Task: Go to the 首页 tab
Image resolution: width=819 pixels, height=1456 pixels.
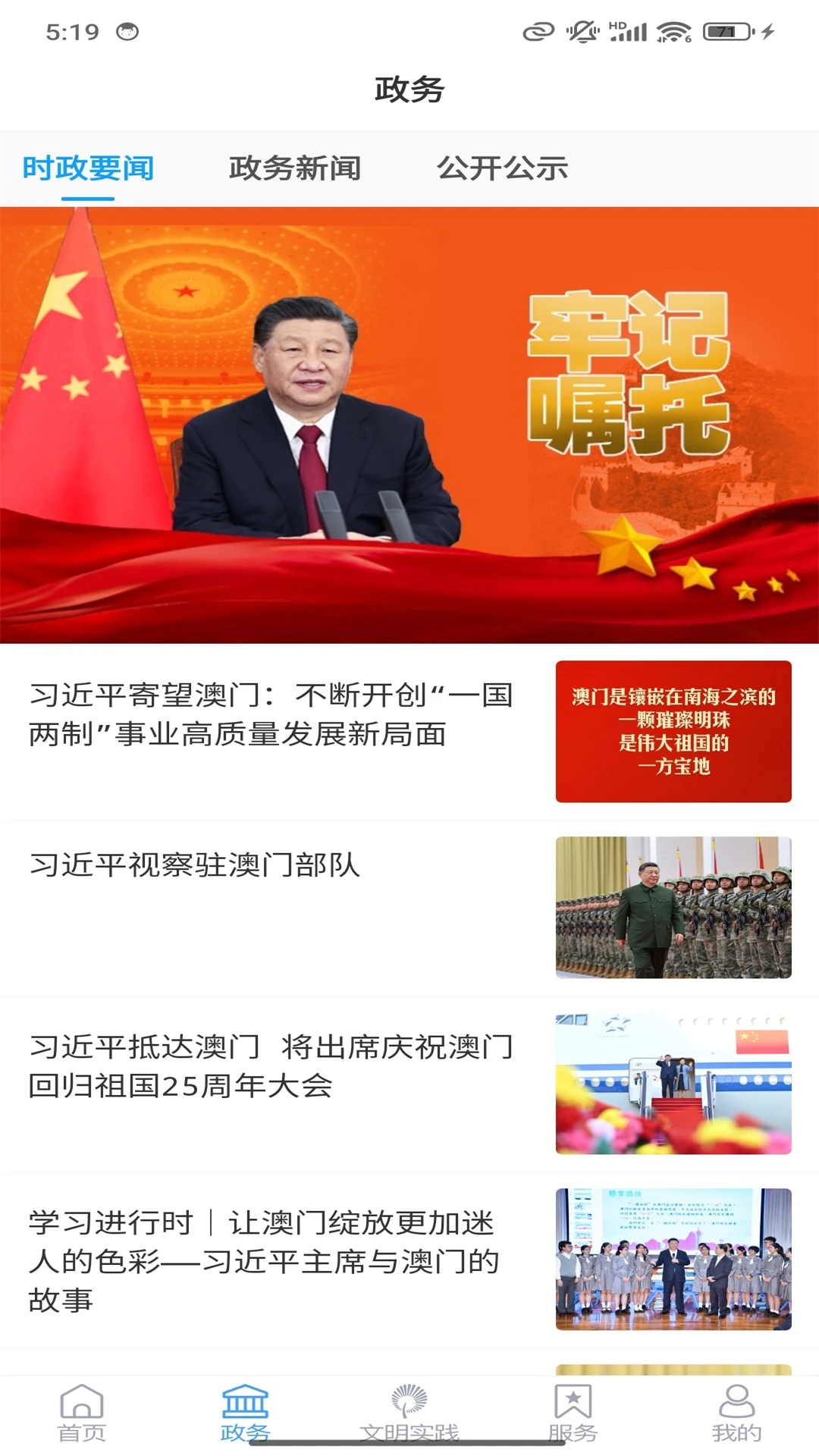Action: (x=82, y=1414)
